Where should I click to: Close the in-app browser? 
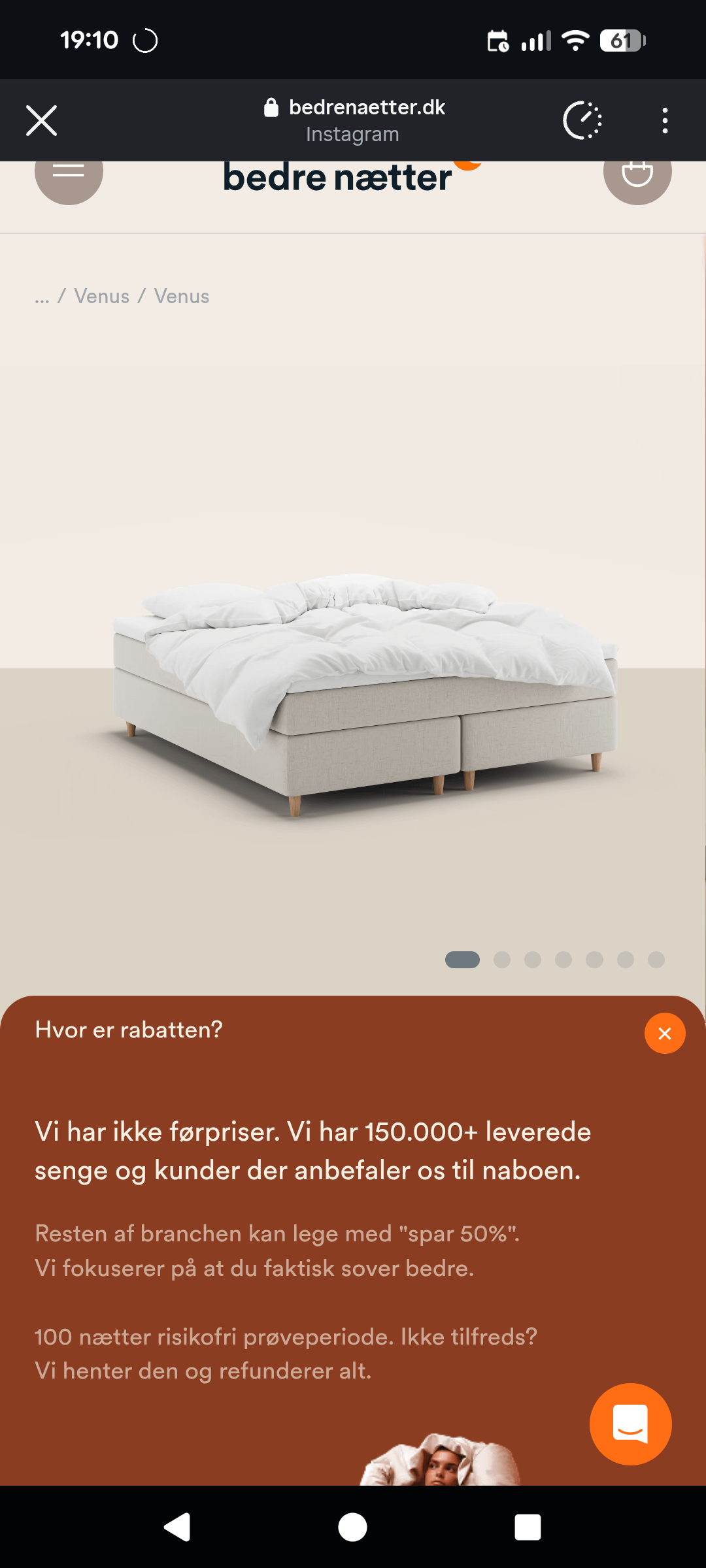[x=42, y=121]
